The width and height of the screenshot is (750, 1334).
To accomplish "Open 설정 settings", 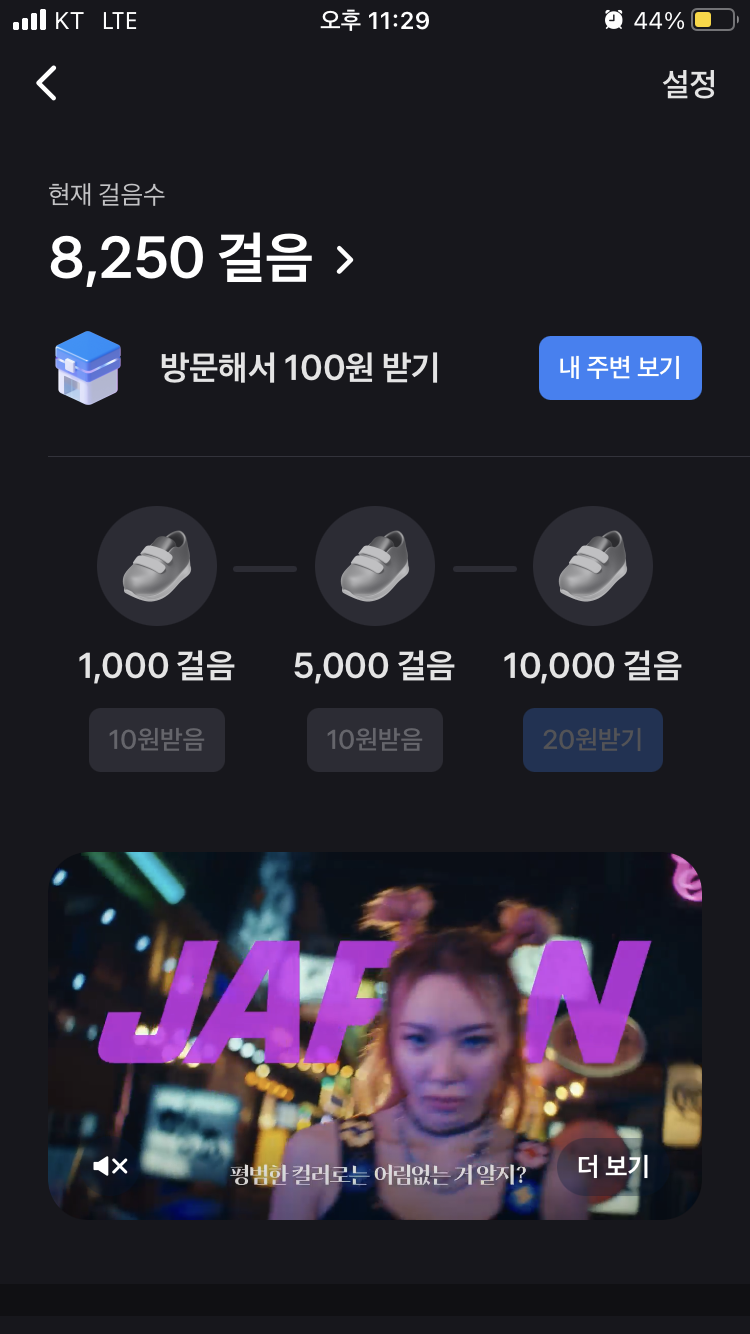I will [x=689, y=84].
